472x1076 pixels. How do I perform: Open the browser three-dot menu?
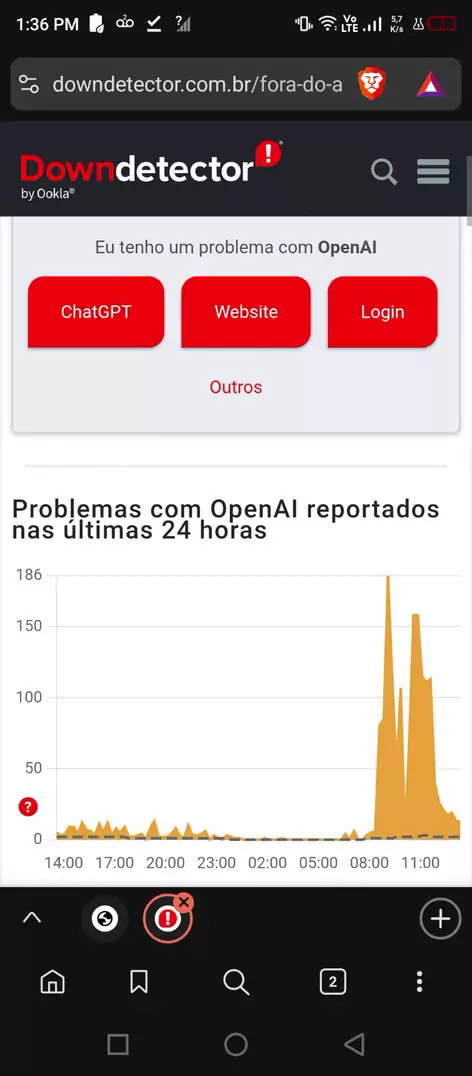(419, 982)
